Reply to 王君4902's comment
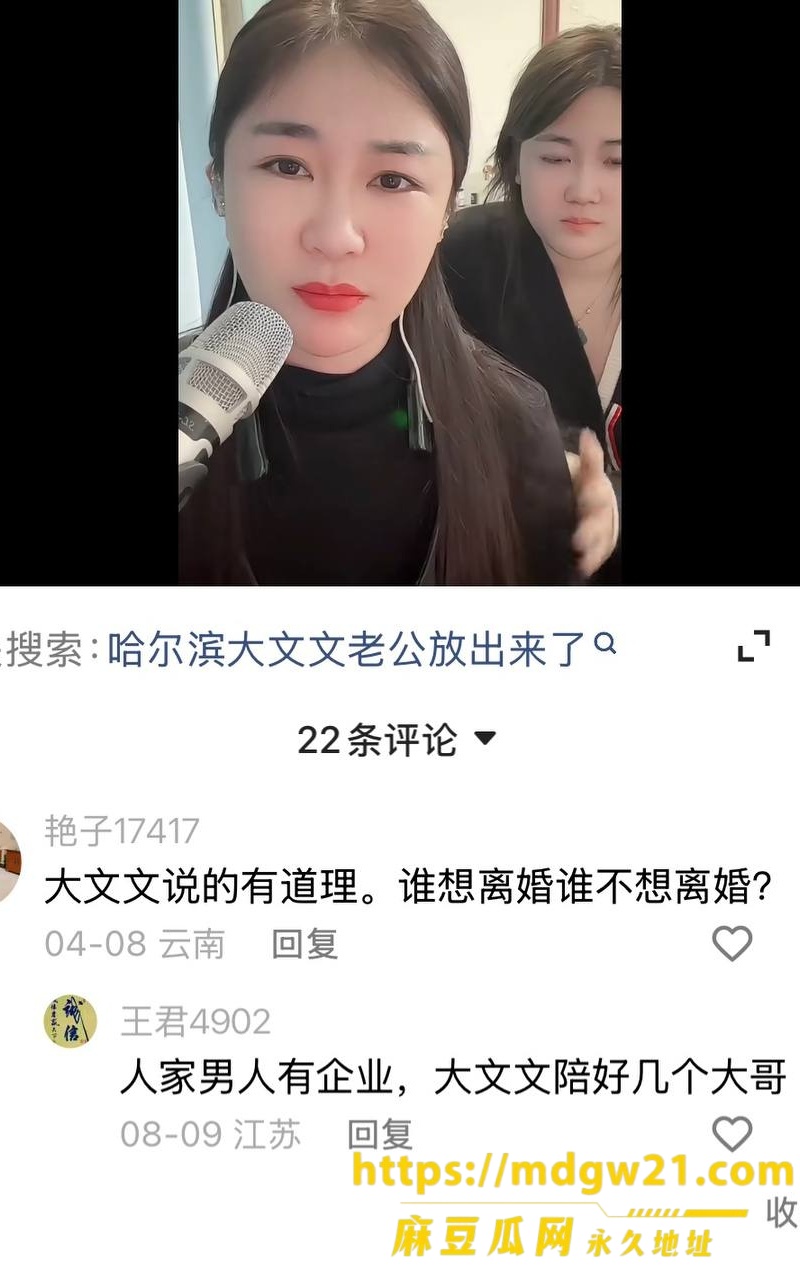Image resolution: width=800 pixels, height=1280 pixels. pyautogui.click(x=380, y=1134)
